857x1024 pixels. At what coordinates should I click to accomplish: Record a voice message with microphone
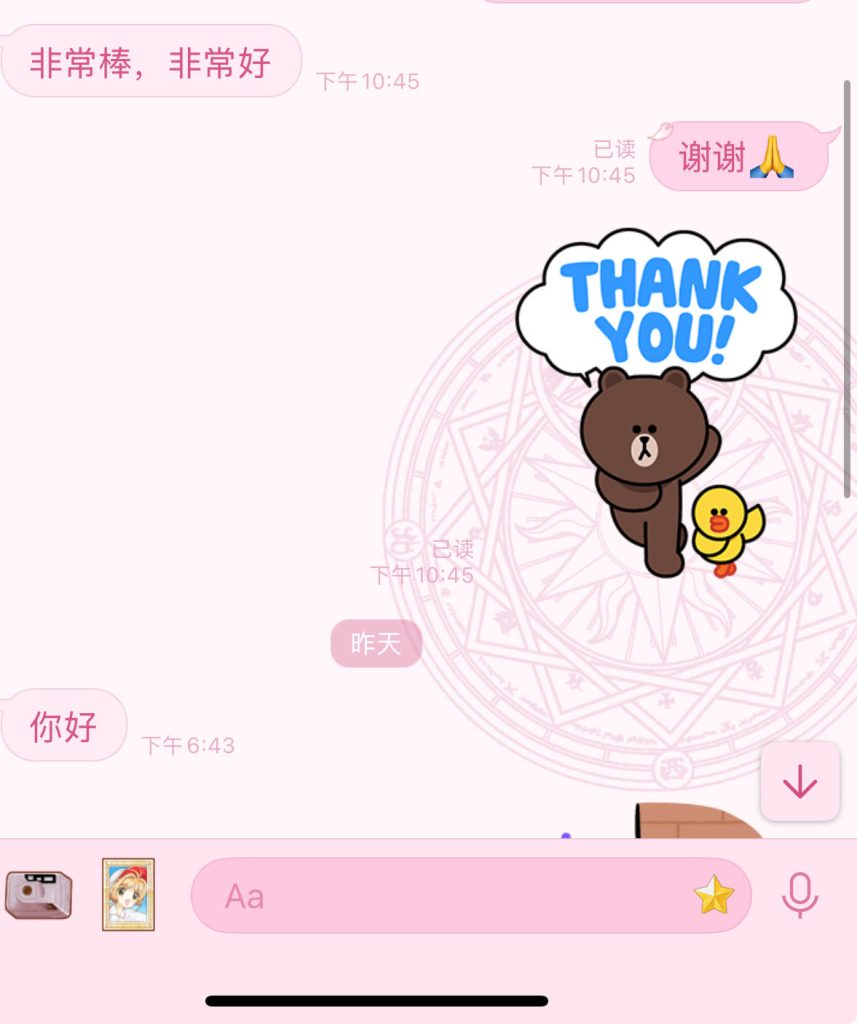tap(799, 894)
